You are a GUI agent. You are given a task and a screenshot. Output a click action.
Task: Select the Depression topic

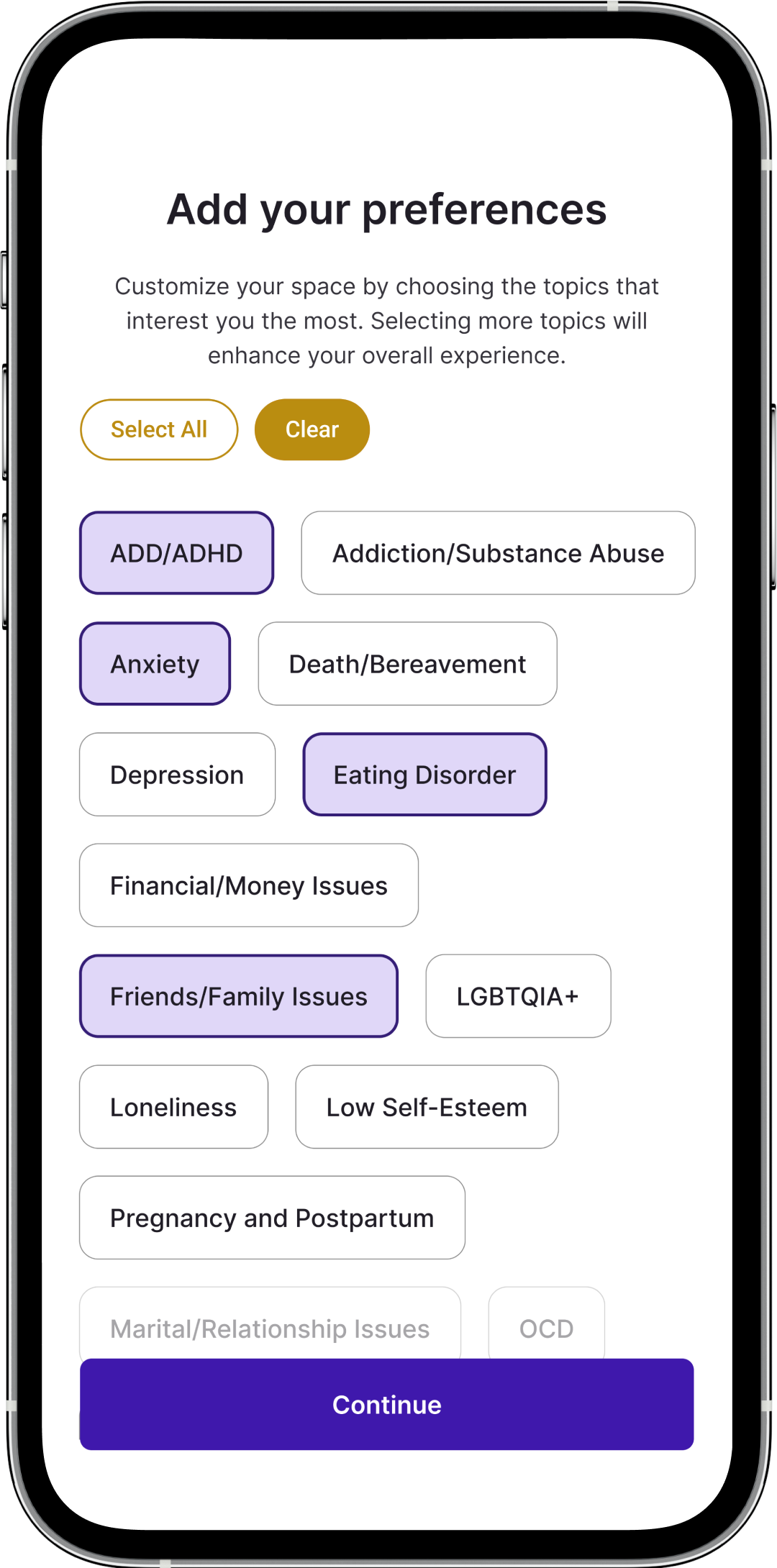[x=177, y=775]
